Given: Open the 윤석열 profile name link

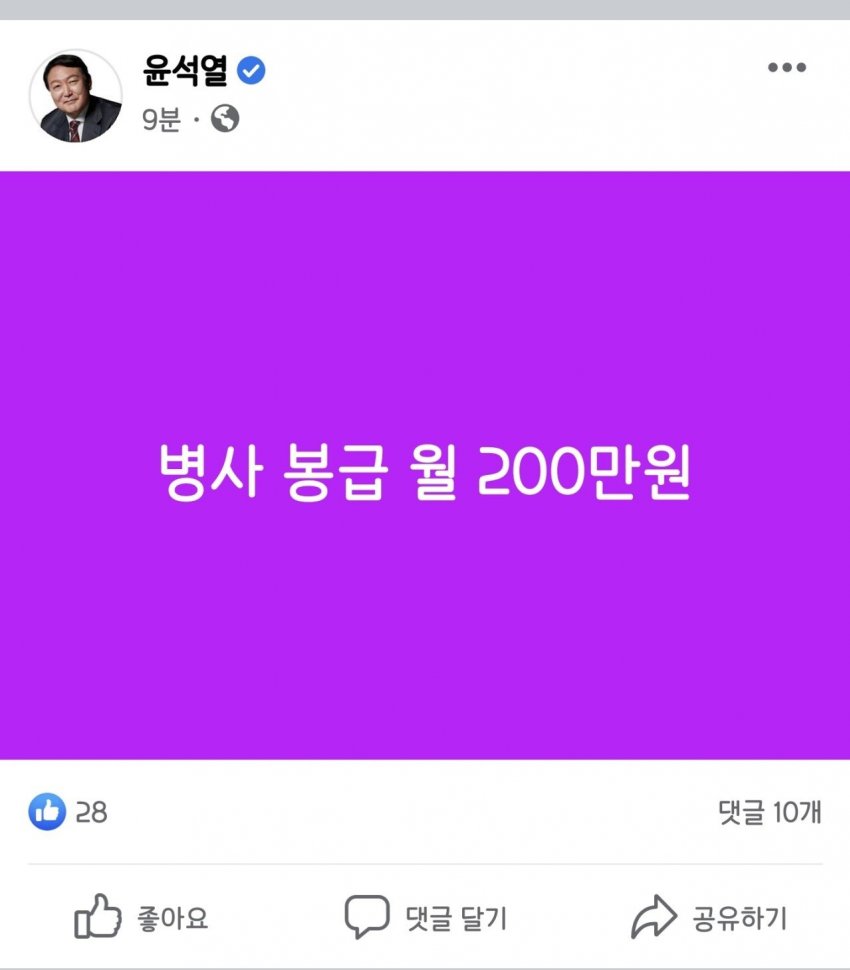Looking at the screenshot, I should 186,71.
